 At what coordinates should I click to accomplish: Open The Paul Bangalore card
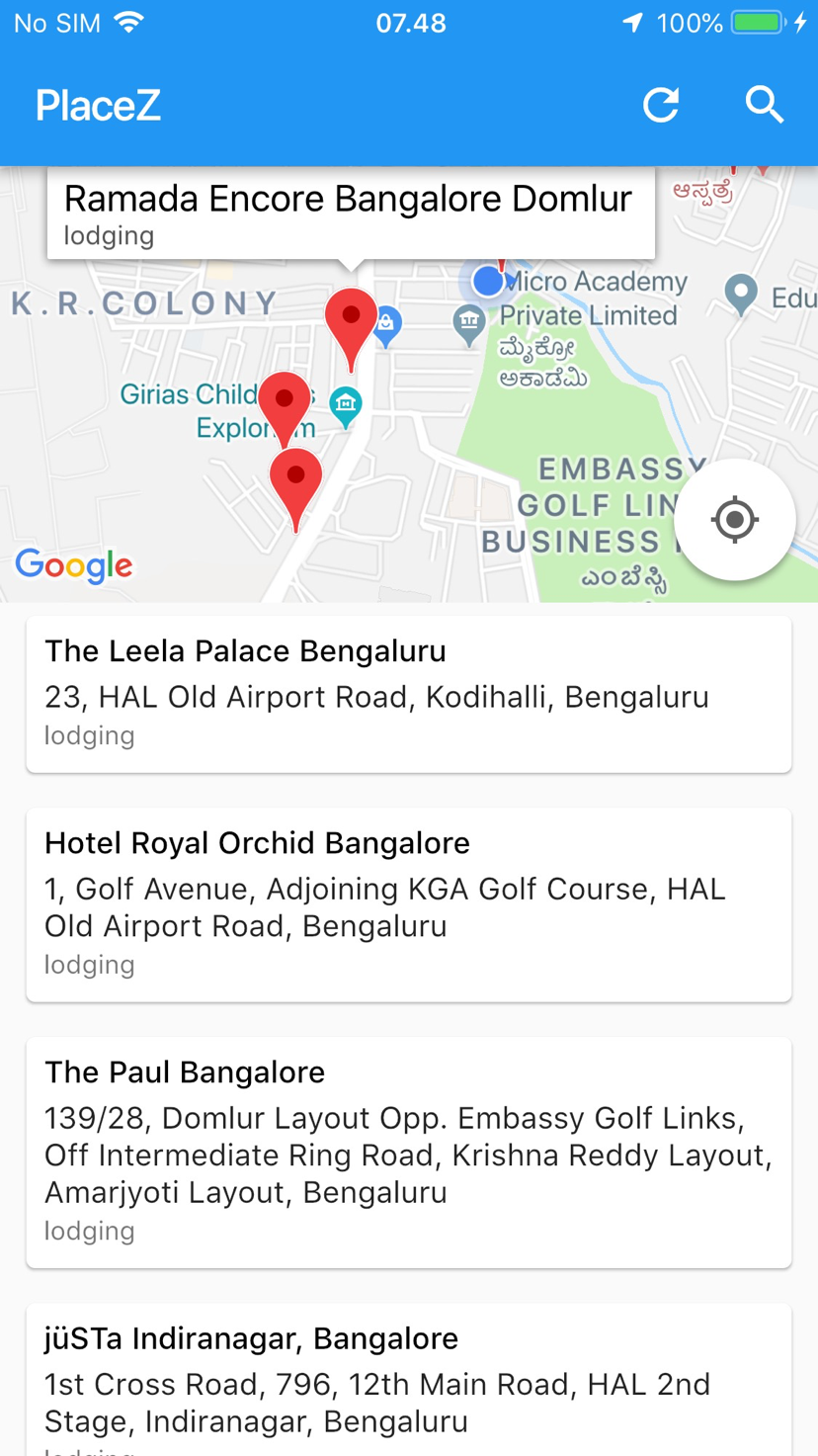(x=409, y=1153)
